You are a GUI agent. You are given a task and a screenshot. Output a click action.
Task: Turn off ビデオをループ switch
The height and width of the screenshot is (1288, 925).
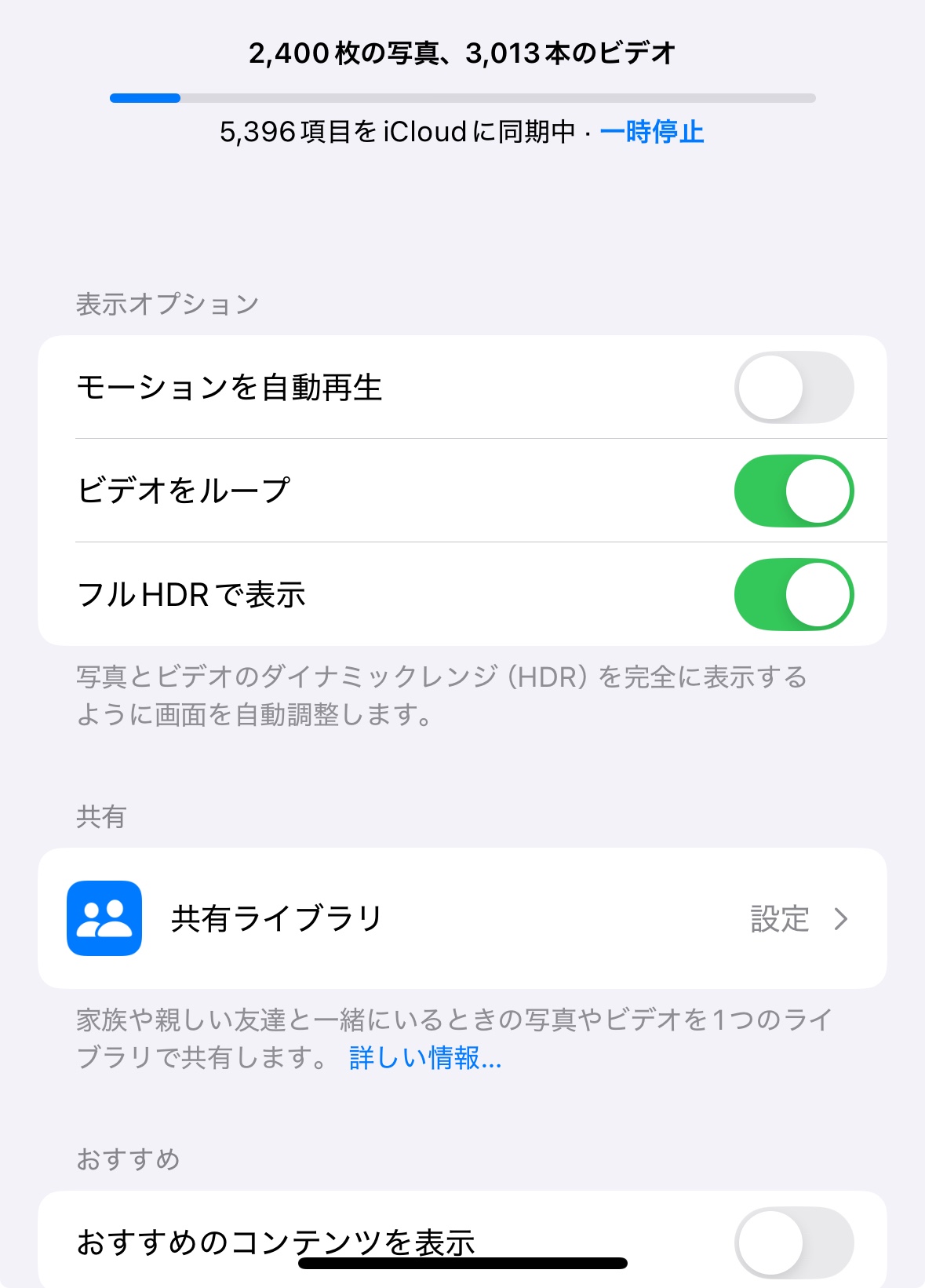[793, 491]
